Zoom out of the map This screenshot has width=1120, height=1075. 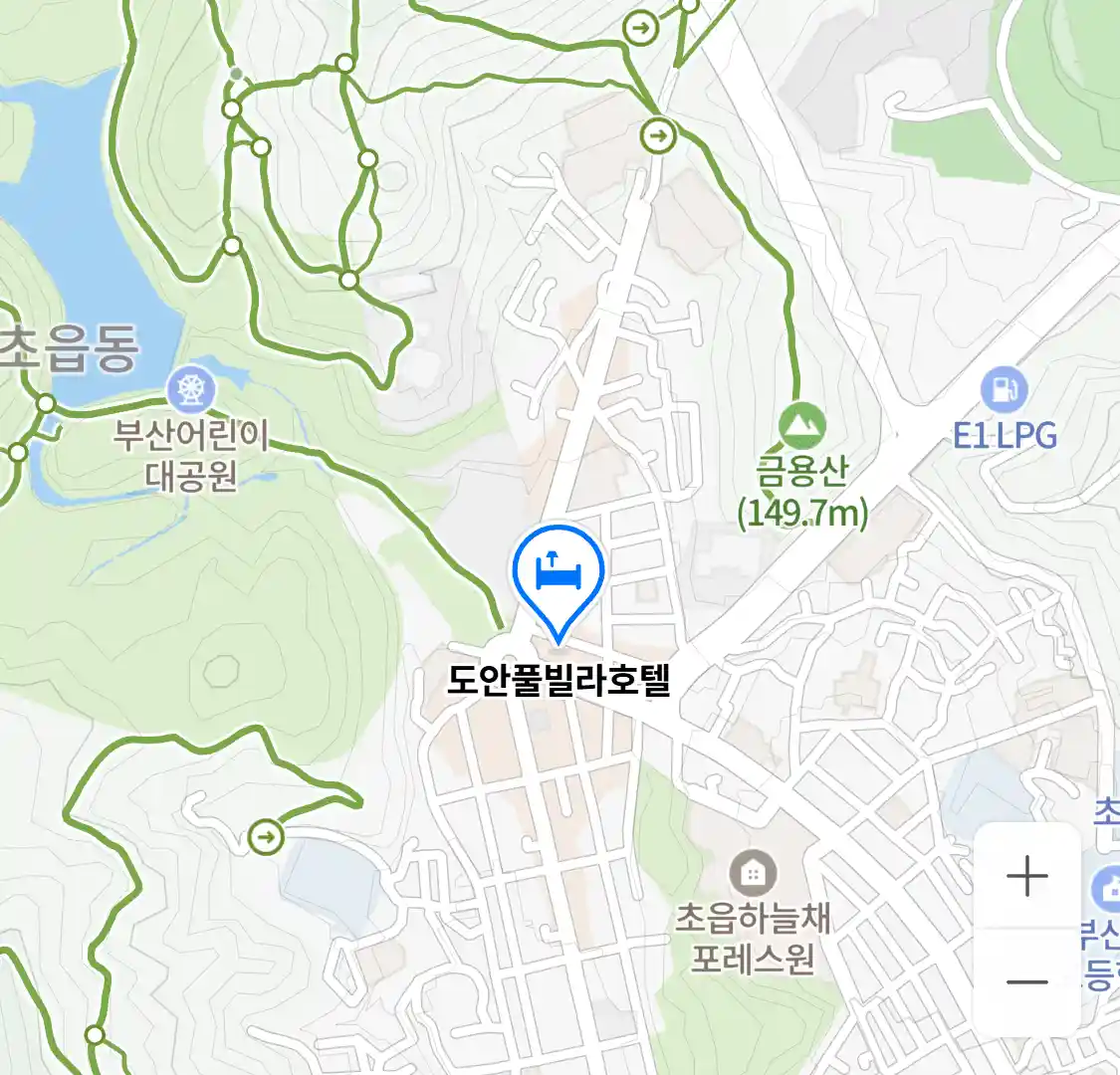click(1026, 981)
